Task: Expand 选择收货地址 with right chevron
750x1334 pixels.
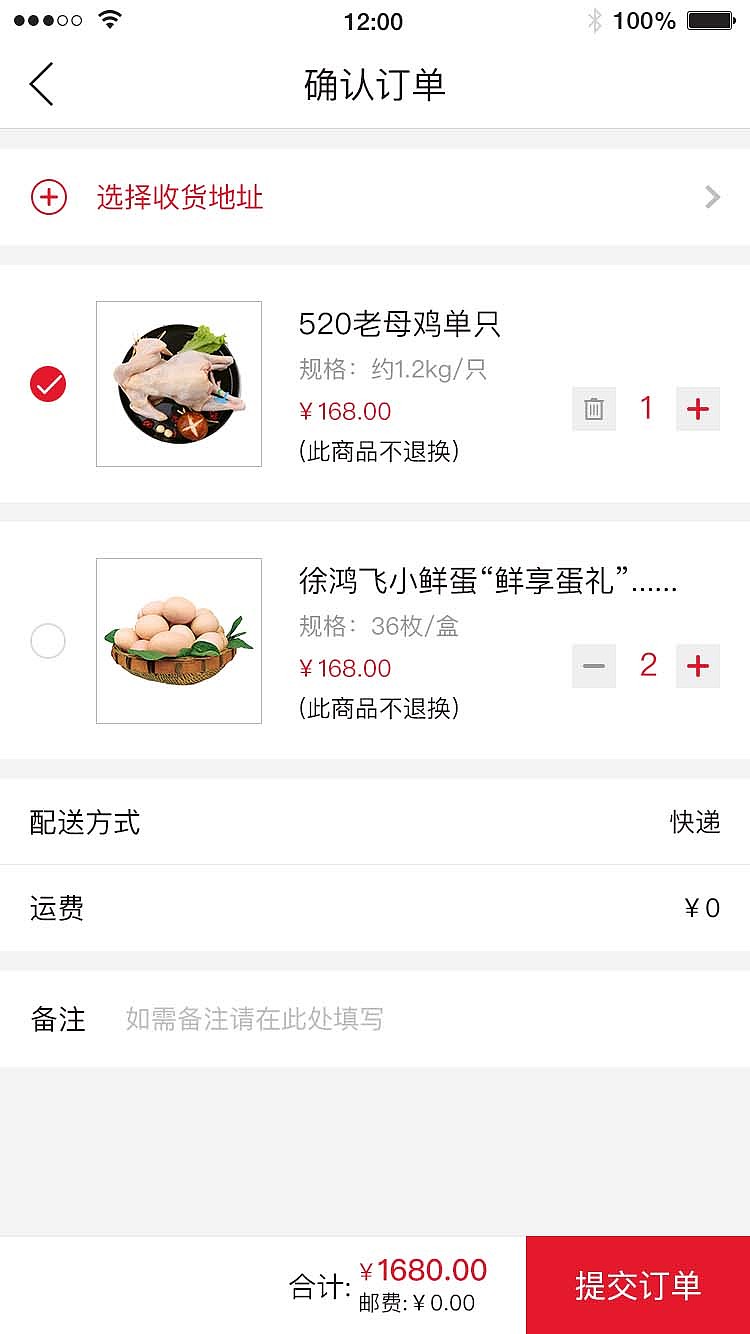Action: pyautogui.click(x=712, y=197)
